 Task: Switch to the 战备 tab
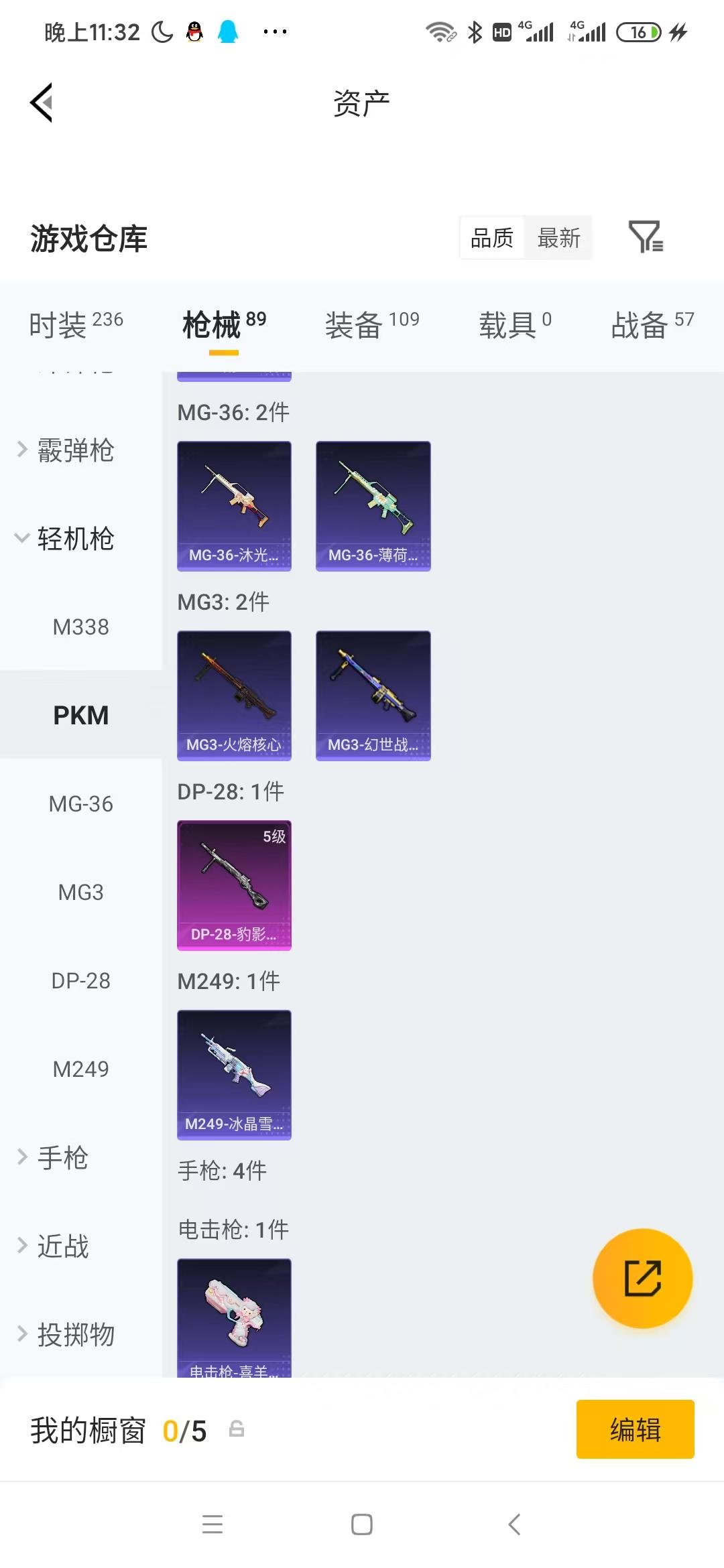(652, 324)
